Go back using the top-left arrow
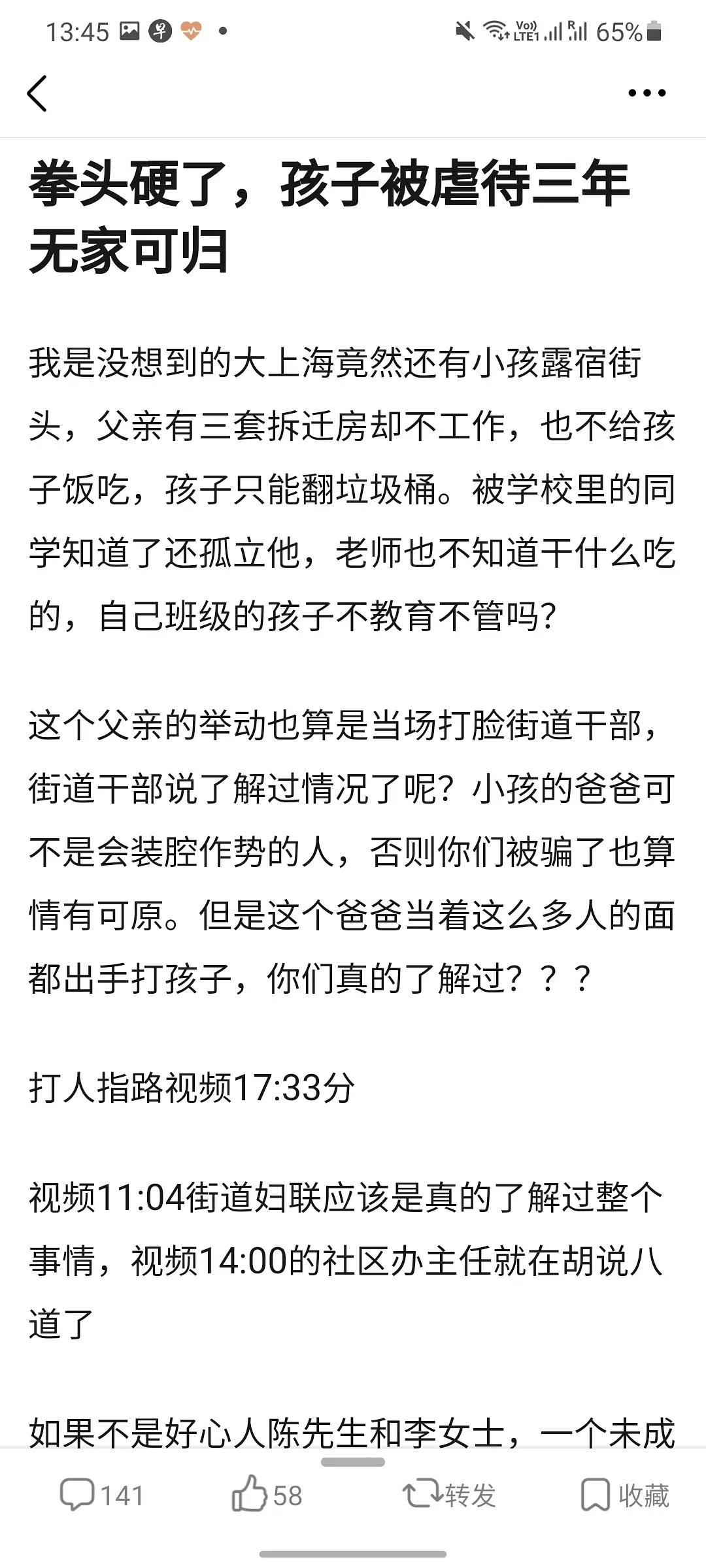The width and height of the screenshot is (706, 1568). coord(38,93)
